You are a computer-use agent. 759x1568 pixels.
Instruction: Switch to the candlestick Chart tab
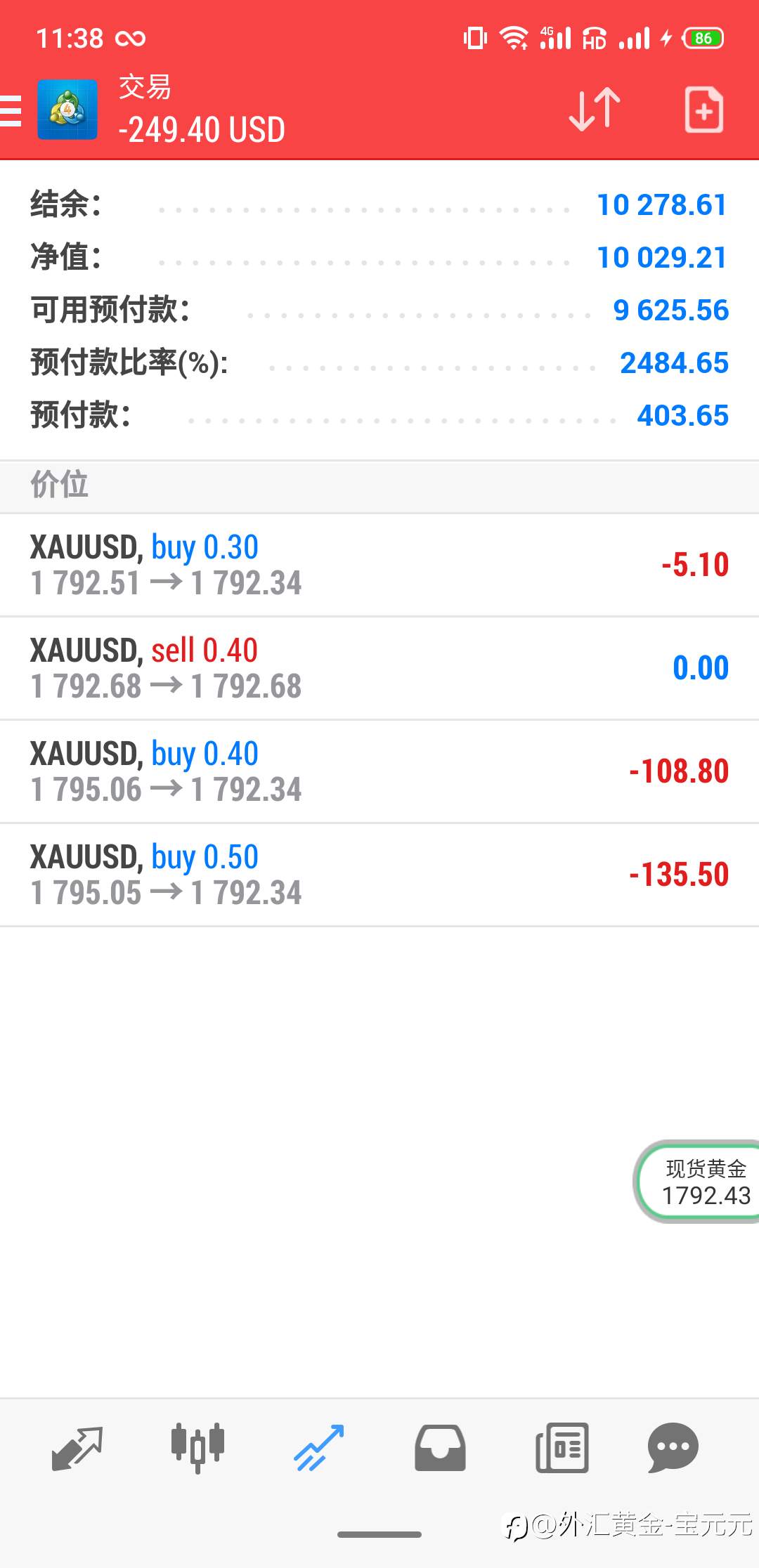pyautogui.click(x=197, y=1449)
